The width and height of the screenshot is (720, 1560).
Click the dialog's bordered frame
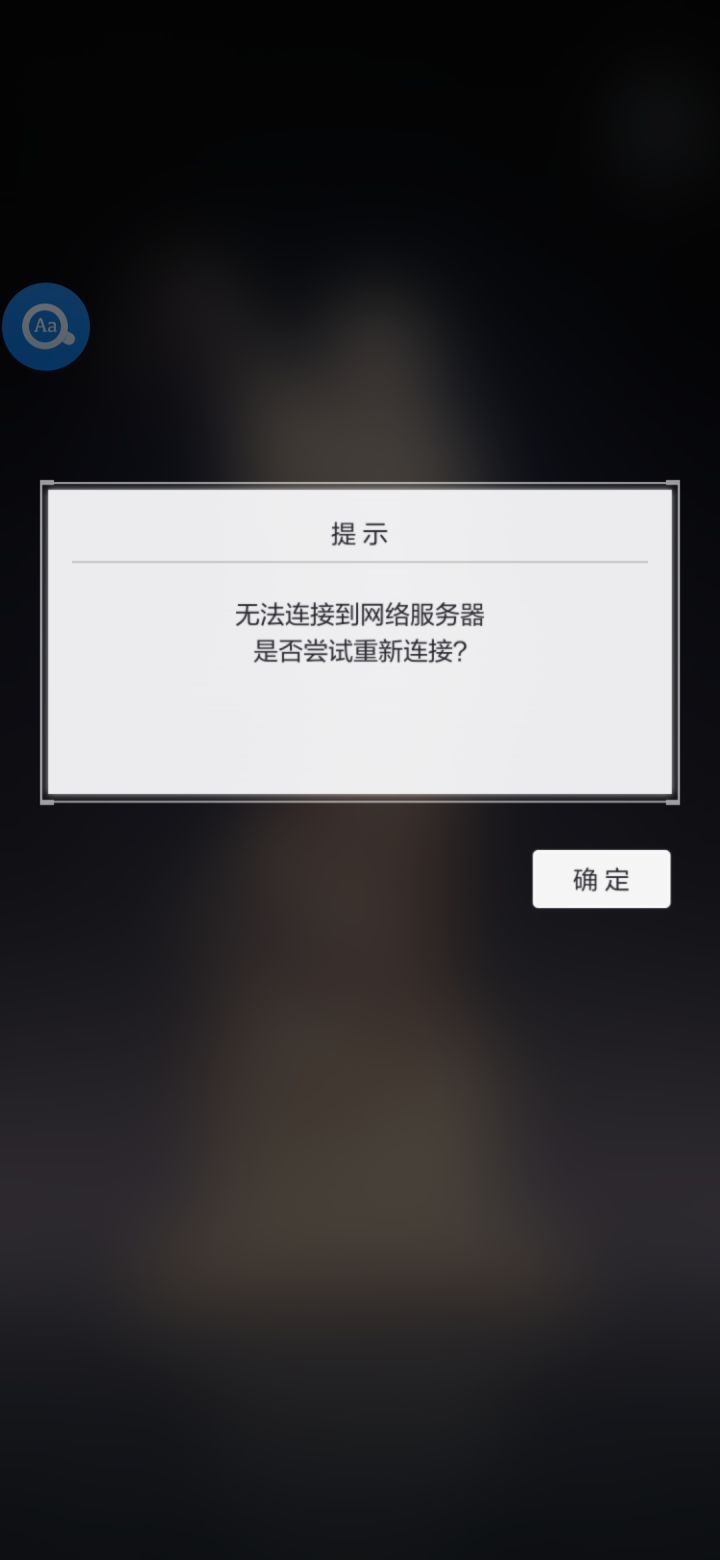[360, 483]
